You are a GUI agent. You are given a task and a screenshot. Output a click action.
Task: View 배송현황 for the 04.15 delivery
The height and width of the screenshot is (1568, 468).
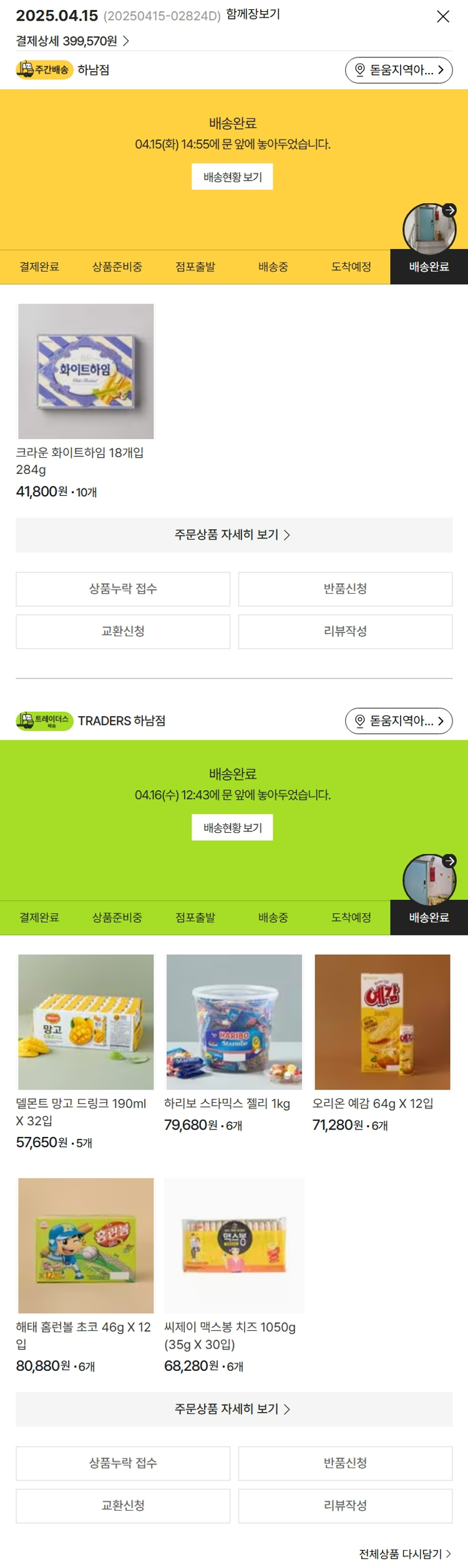point(232,177)
